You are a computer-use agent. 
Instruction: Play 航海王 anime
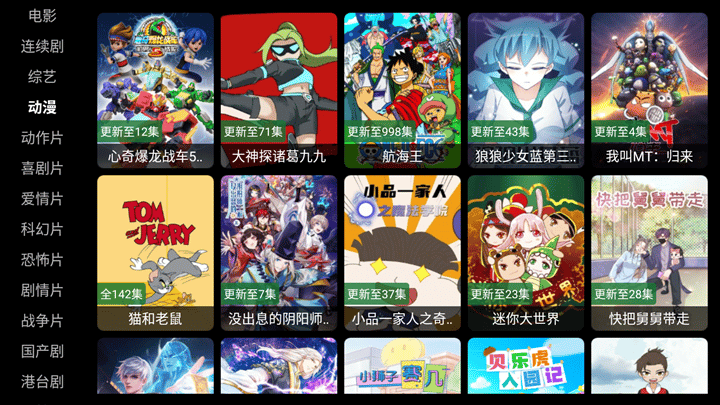(x=402, y=90)
